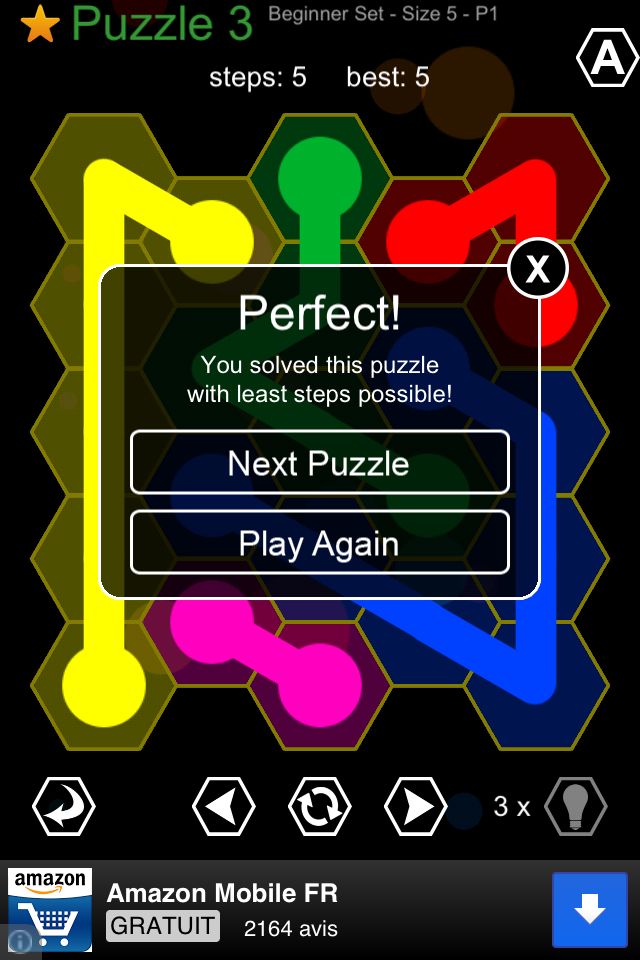Close the Perfect! dialog
This screenshot has width=640, height=960.
[x=538, y=269]
